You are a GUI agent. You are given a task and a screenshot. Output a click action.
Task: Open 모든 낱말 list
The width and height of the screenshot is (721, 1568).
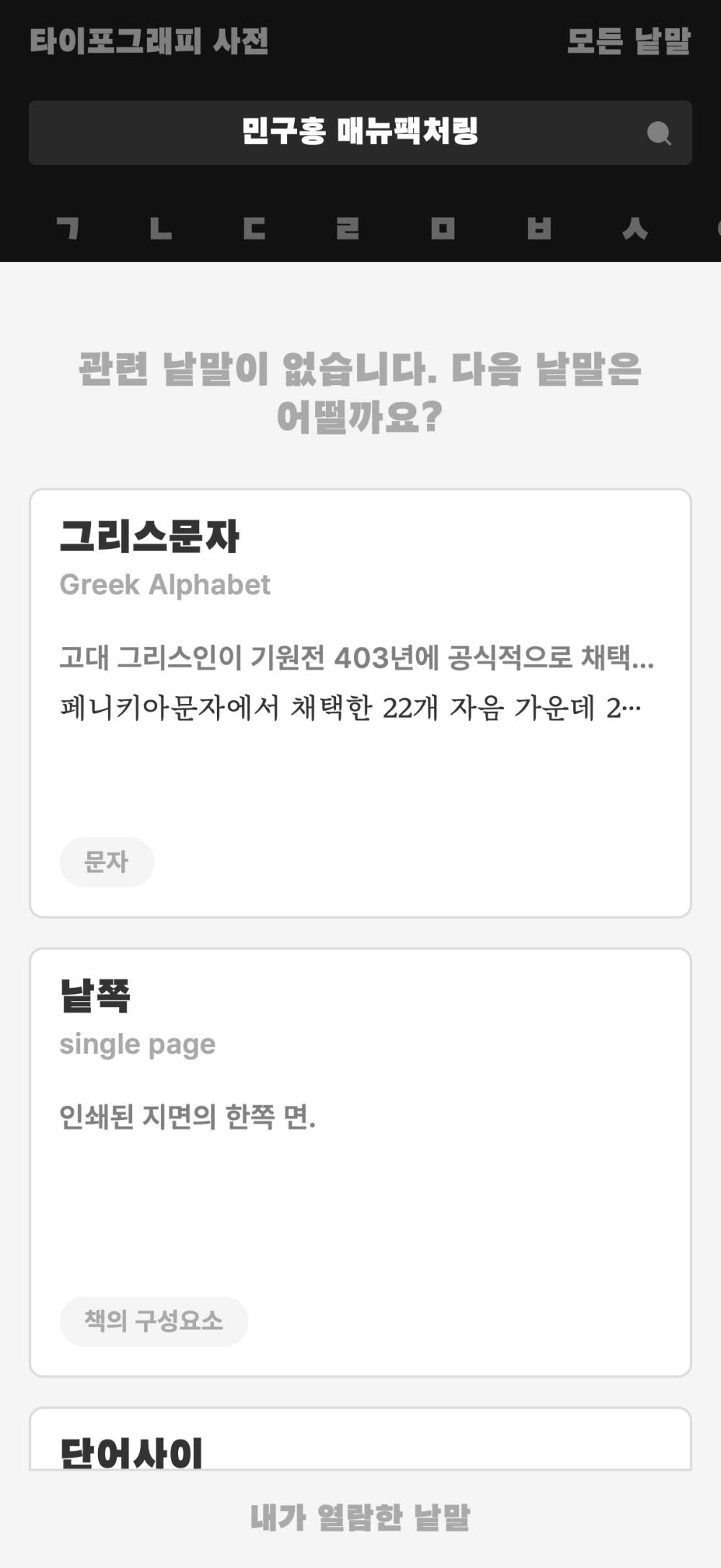click(x=629, y=41)
